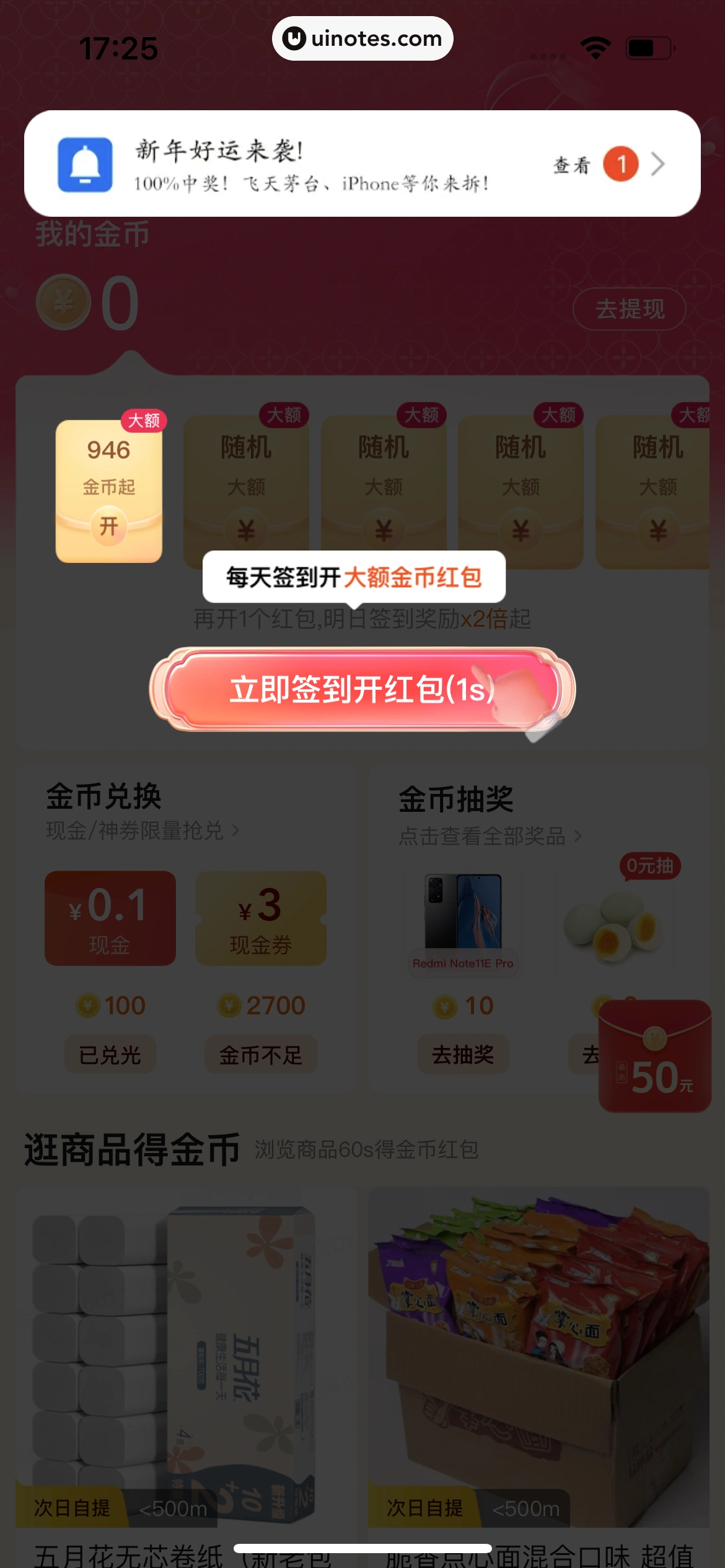
Task: Open the 946金币起 red envelope with 开
Action: click(108, 525)
